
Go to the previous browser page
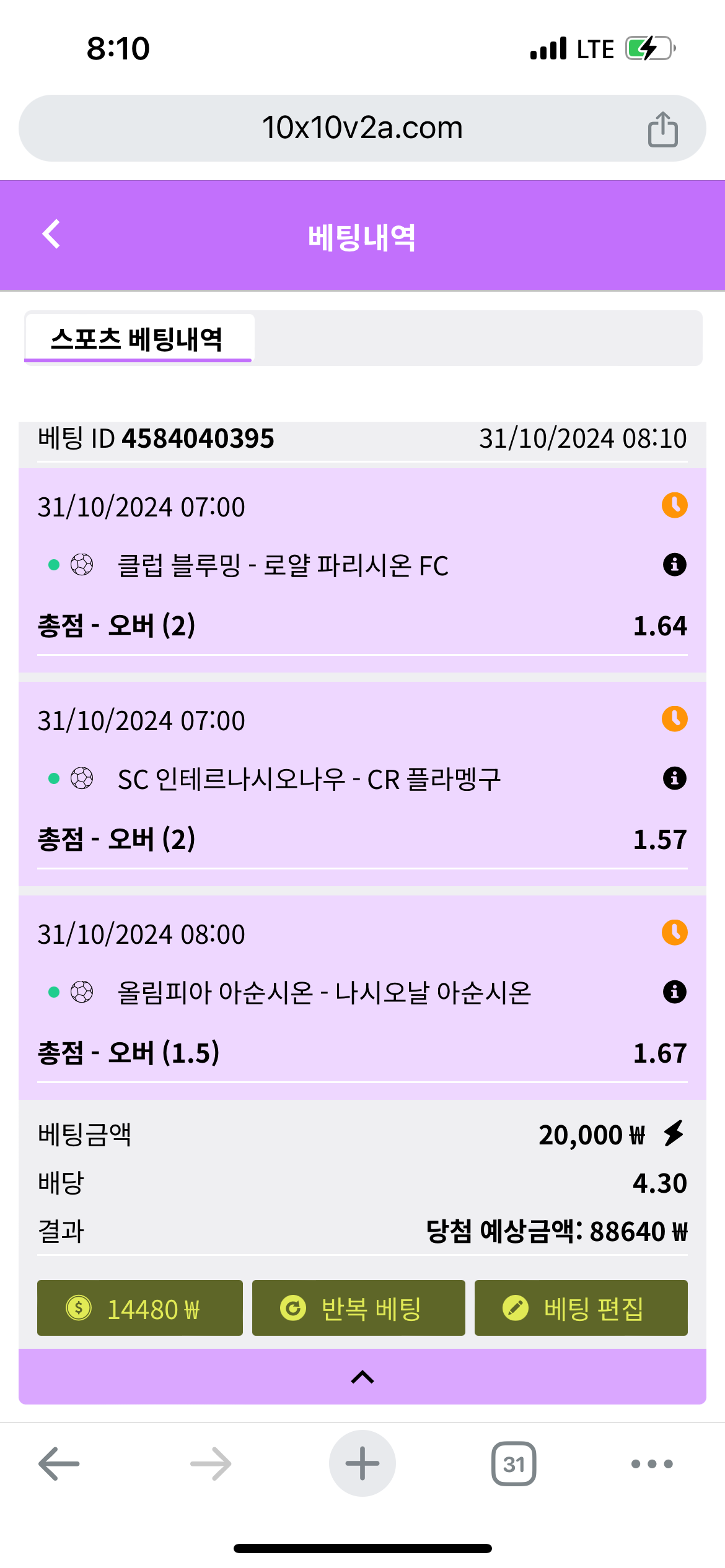(59, 1464)
